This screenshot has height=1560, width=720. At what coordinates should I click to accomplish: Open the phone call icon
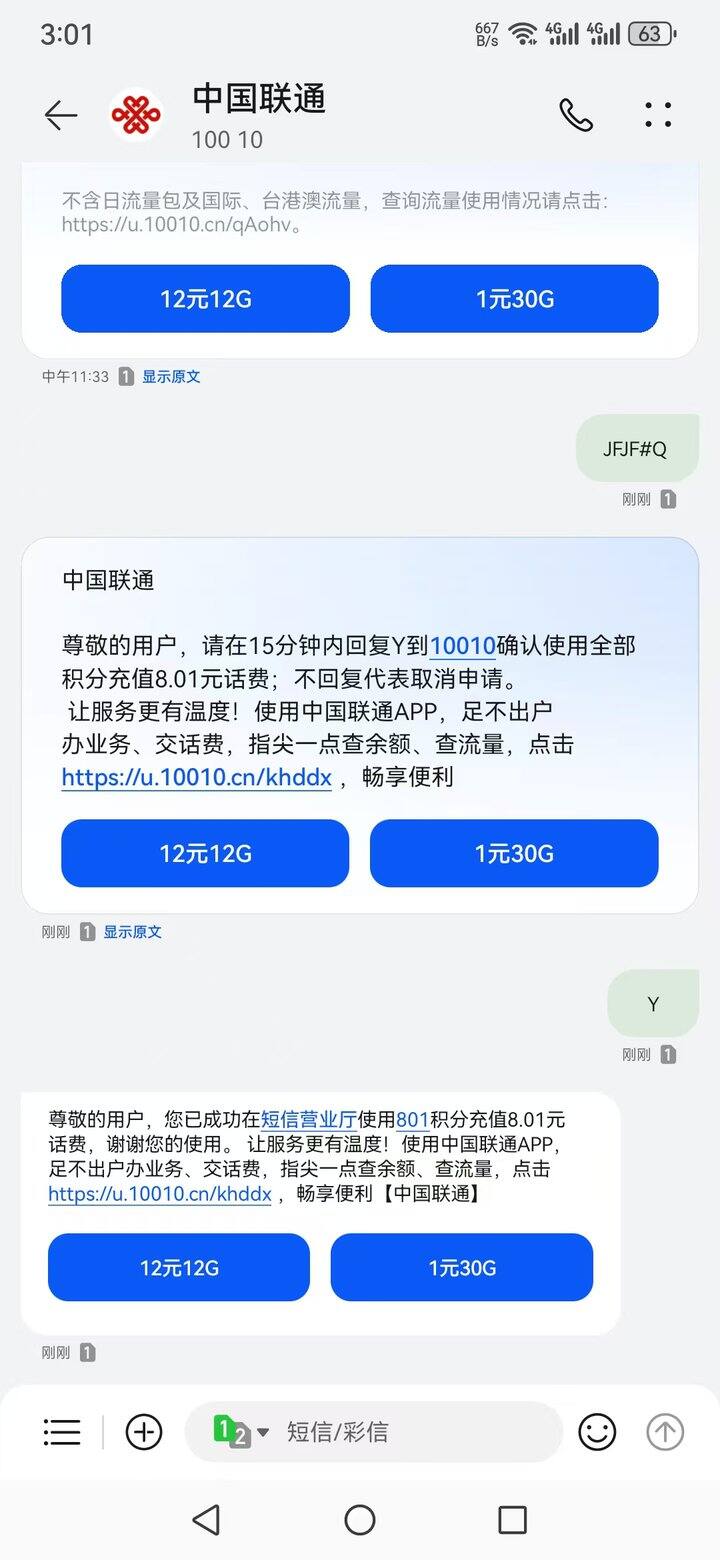[577, 115]
